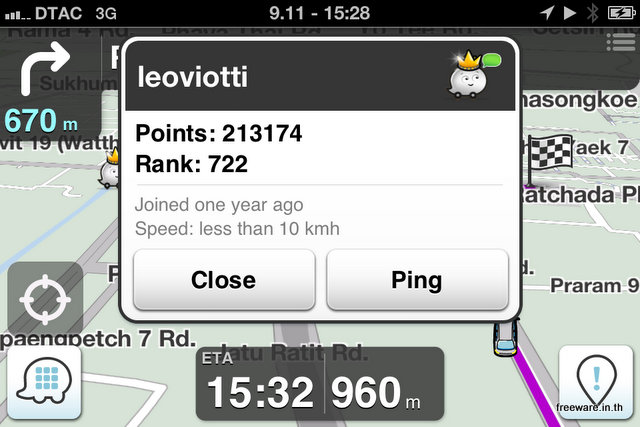Ping user leoviotti
Screen dimensions: 640x427
417,280
